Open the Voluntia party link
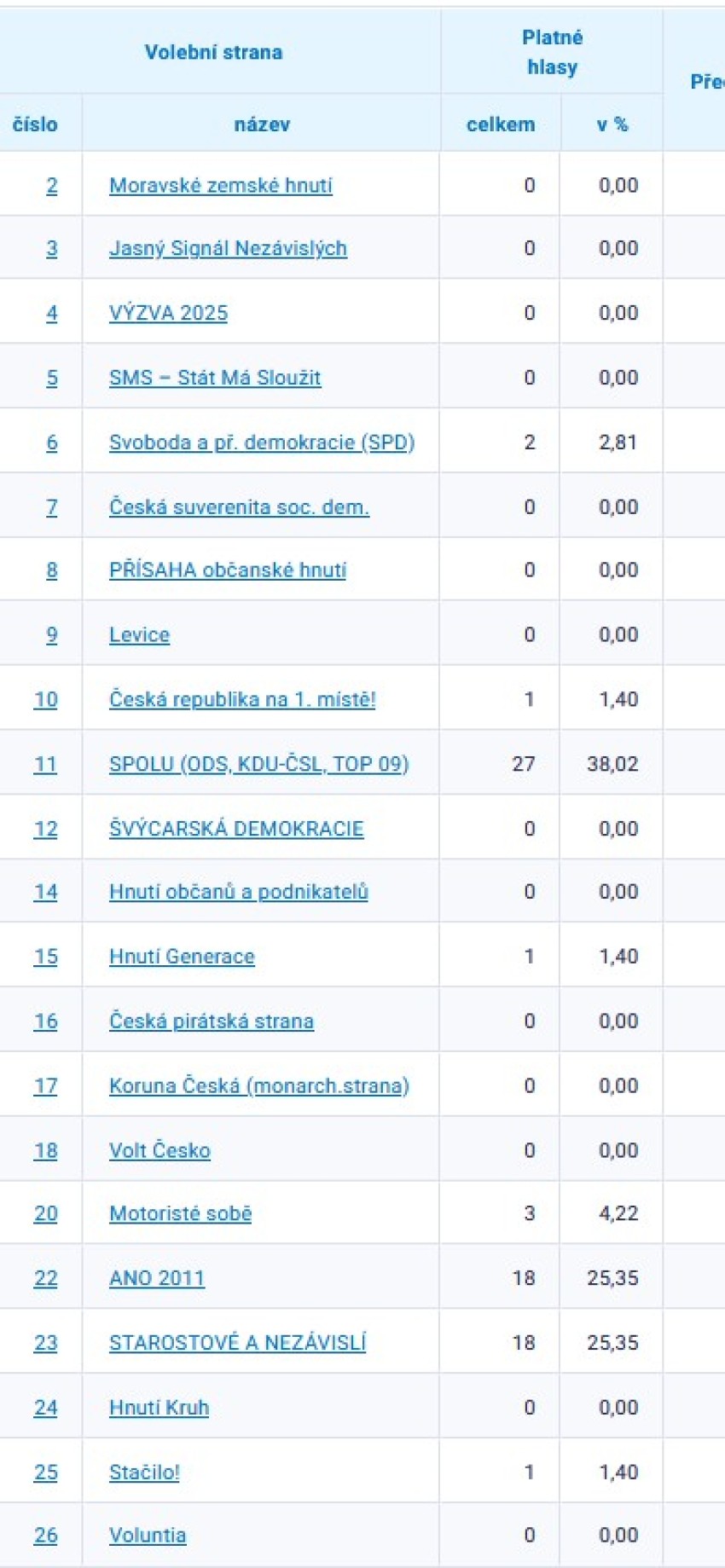This screenshot has height=1568, width=725. [x=148, y=1536]
